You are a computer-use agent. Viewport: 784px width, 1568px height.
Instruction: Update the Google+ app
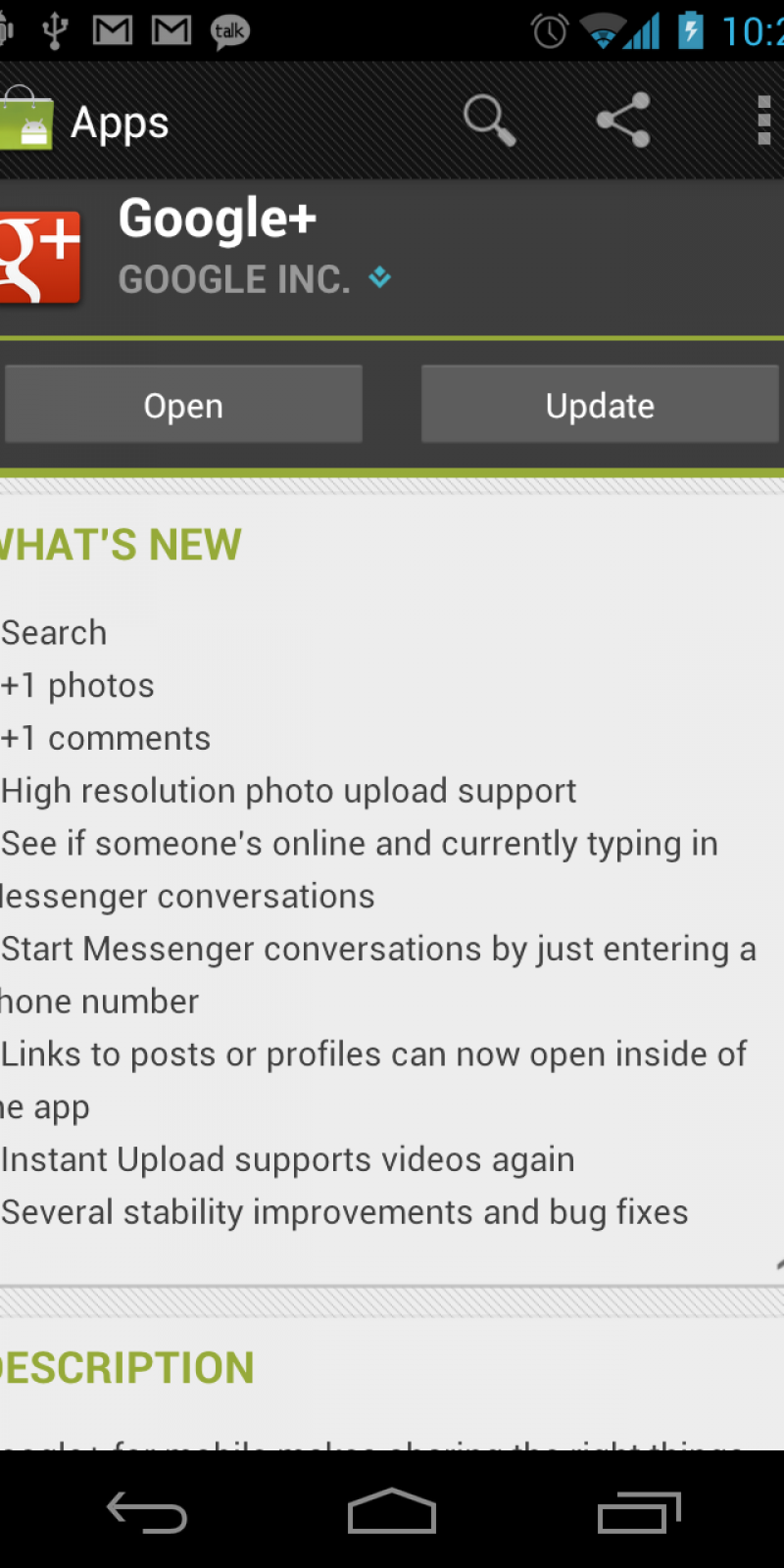[600, 405]
